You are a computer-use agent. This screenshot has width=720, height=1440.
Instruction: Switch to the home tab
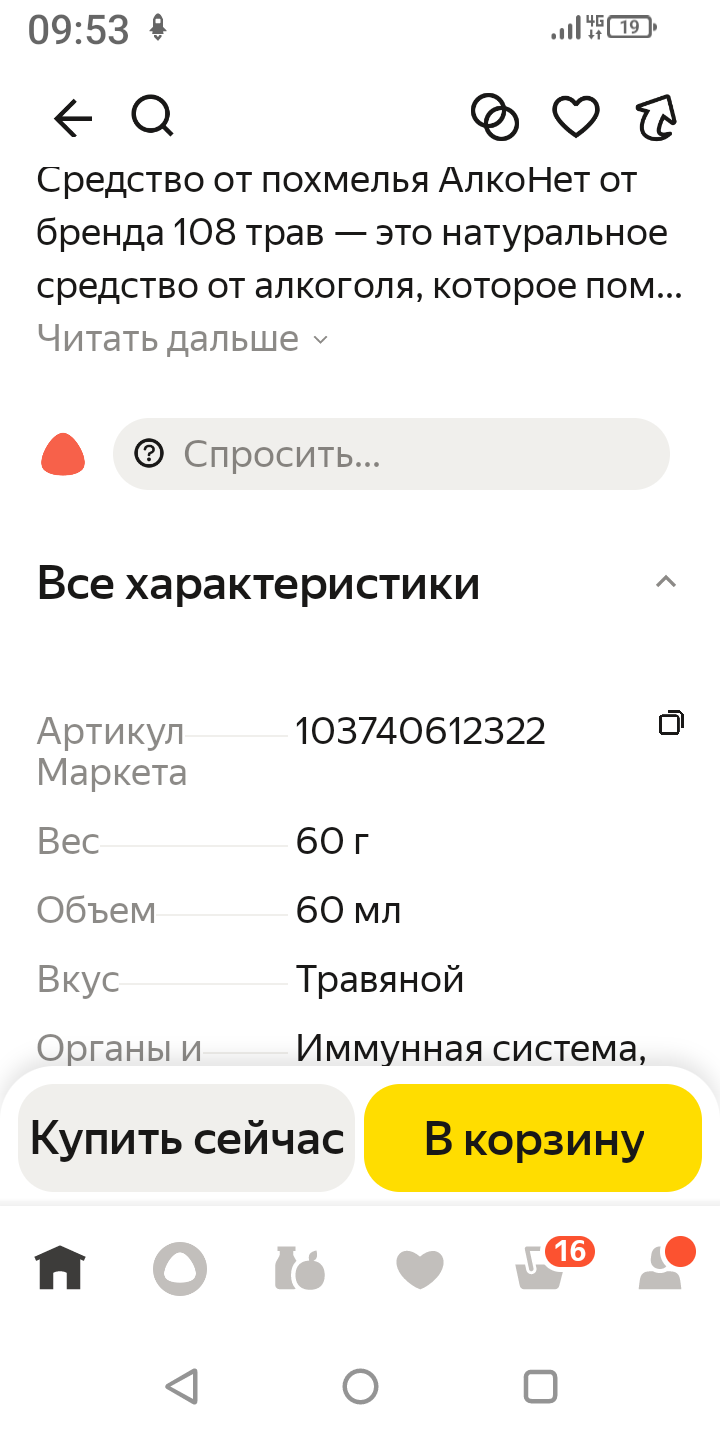(61, 1268)
